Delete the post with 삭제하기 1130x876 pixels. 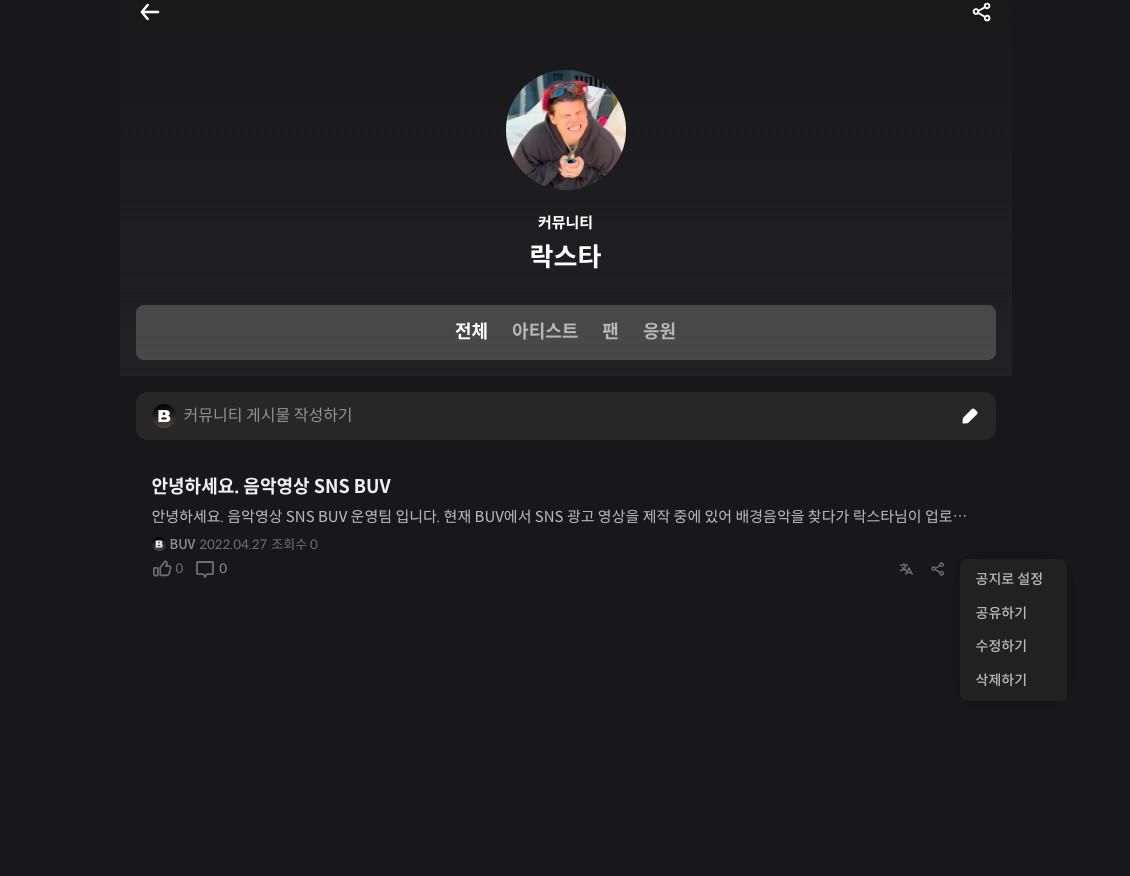pyautogui.click(x=1001, y=680)
